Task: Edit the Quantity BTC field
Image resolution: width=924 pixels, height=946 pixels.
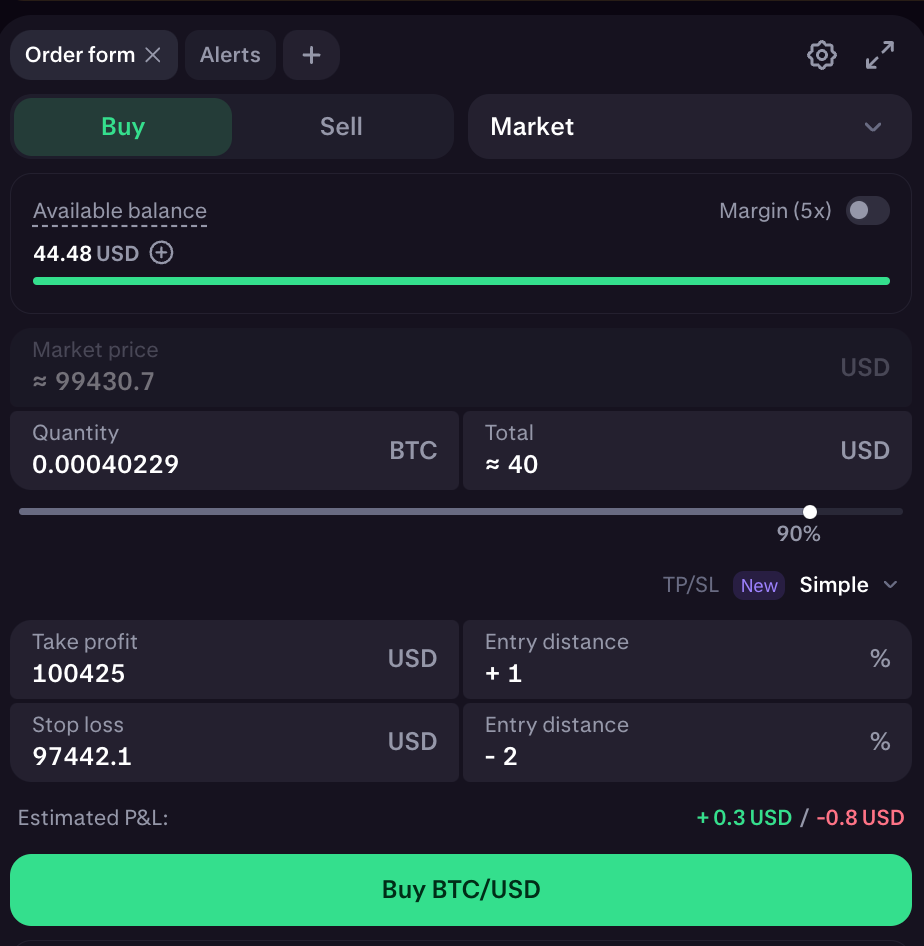Action: [200, 463]
